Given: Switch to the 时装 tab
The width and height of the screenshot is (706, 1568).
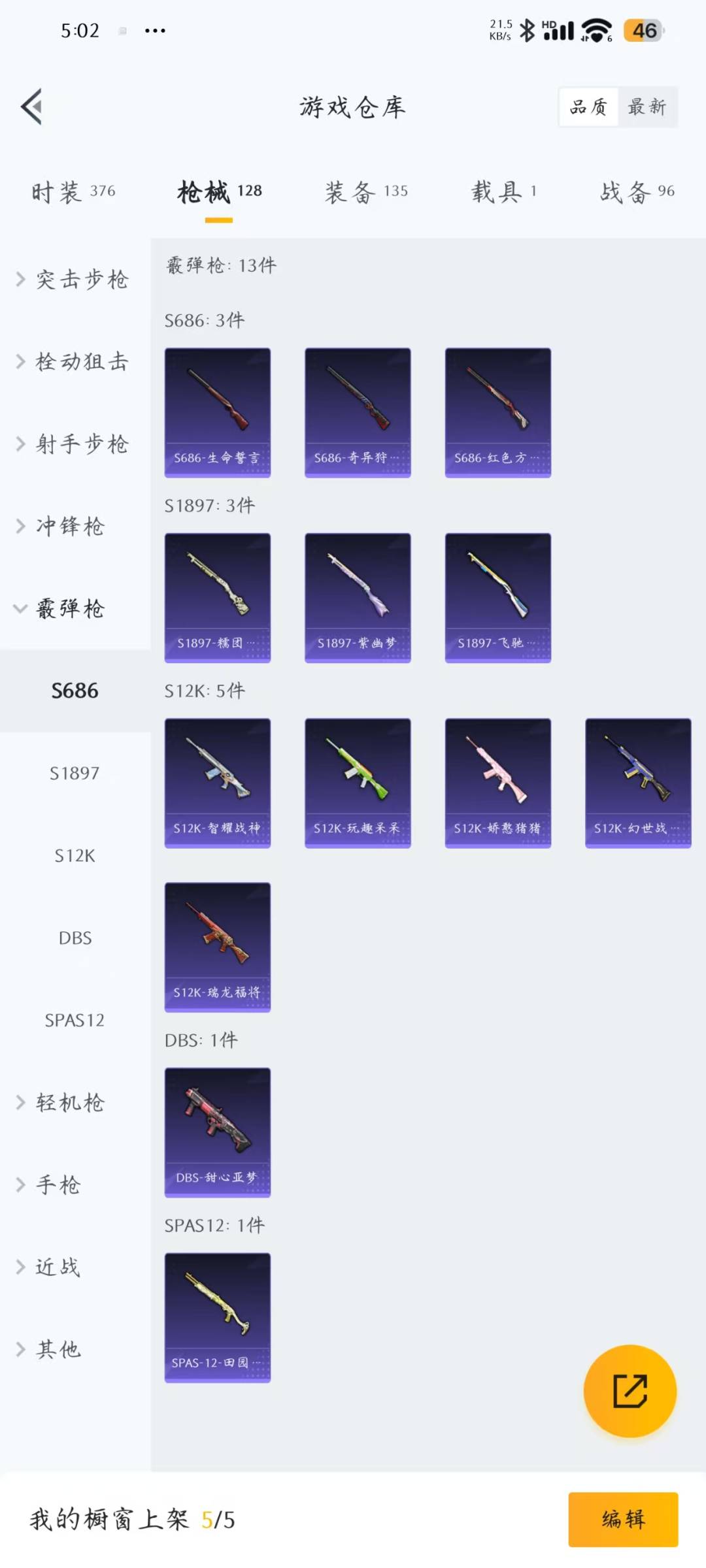Looking at the screenshot, I should (x=73, y=192).
